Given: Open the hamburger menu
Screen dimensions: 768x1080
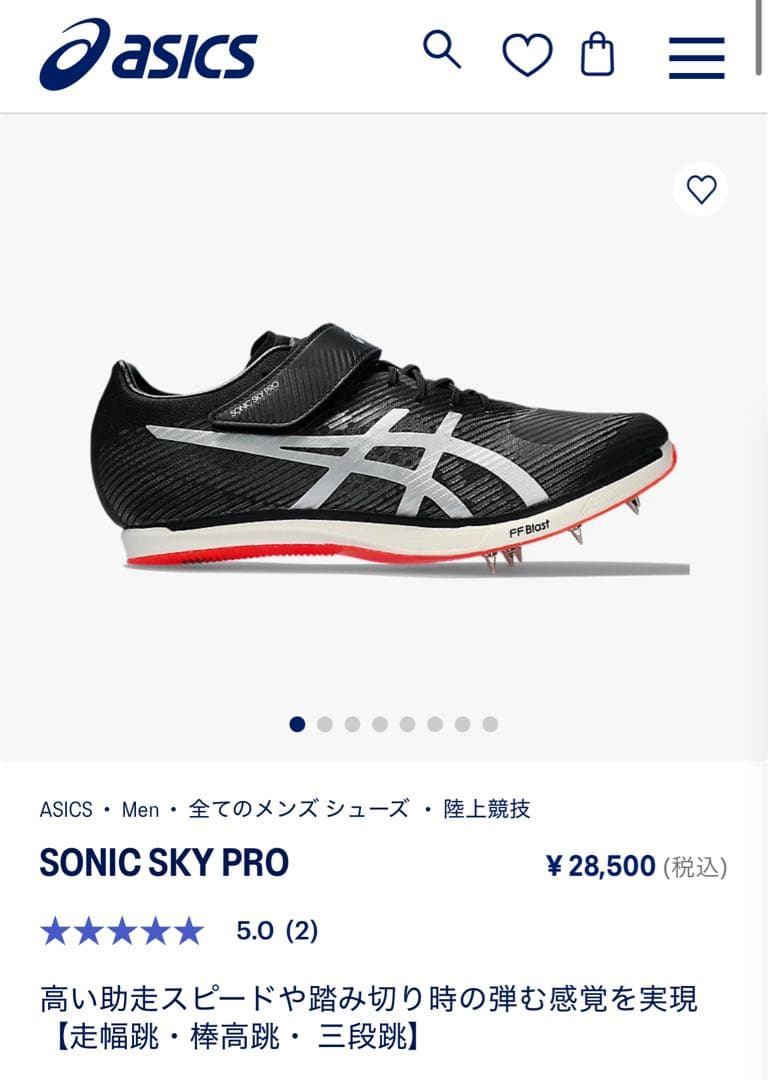Looking at the screenshot, I should (696, 58).
